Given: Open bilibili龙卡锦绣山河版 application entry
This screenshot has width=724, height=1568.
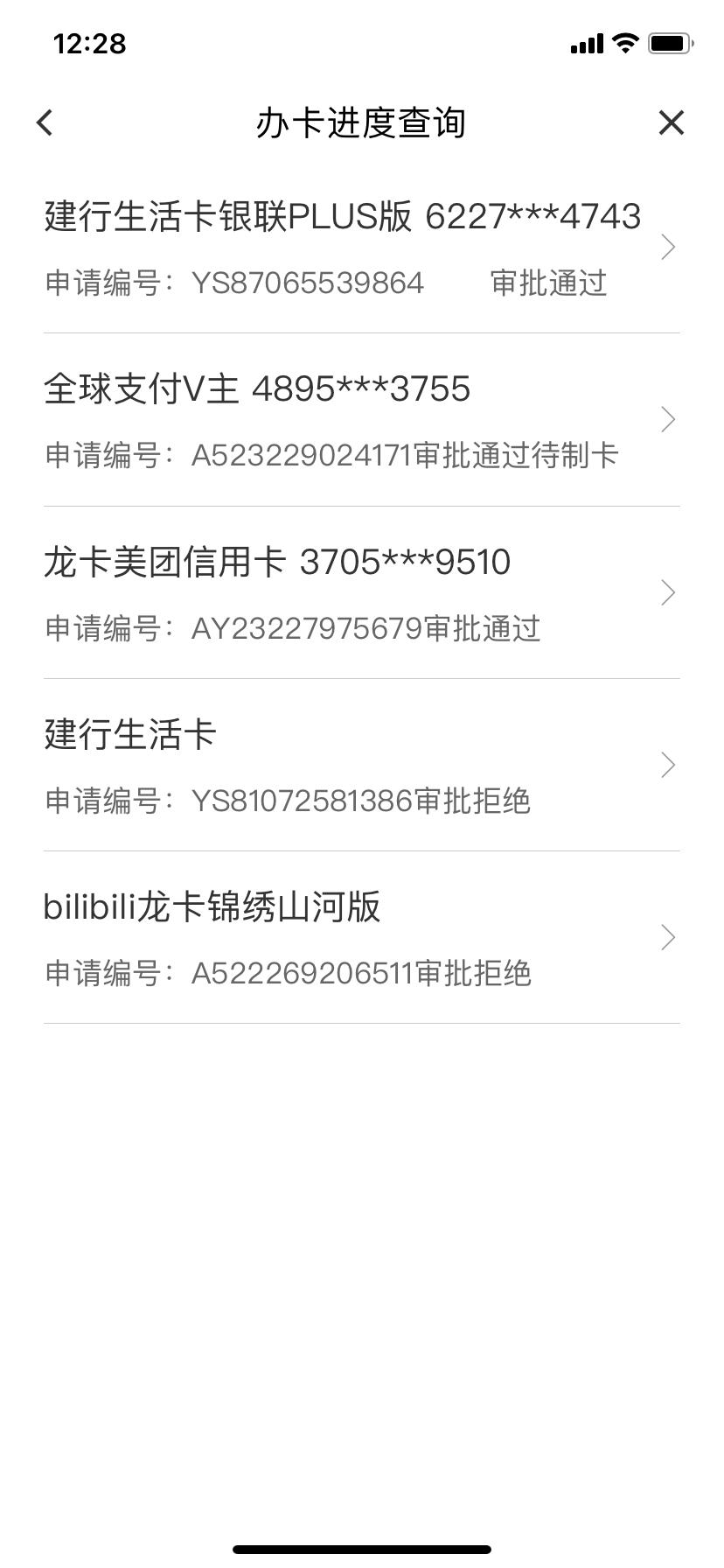Looking at the screenshot, I should coord(362,937).
